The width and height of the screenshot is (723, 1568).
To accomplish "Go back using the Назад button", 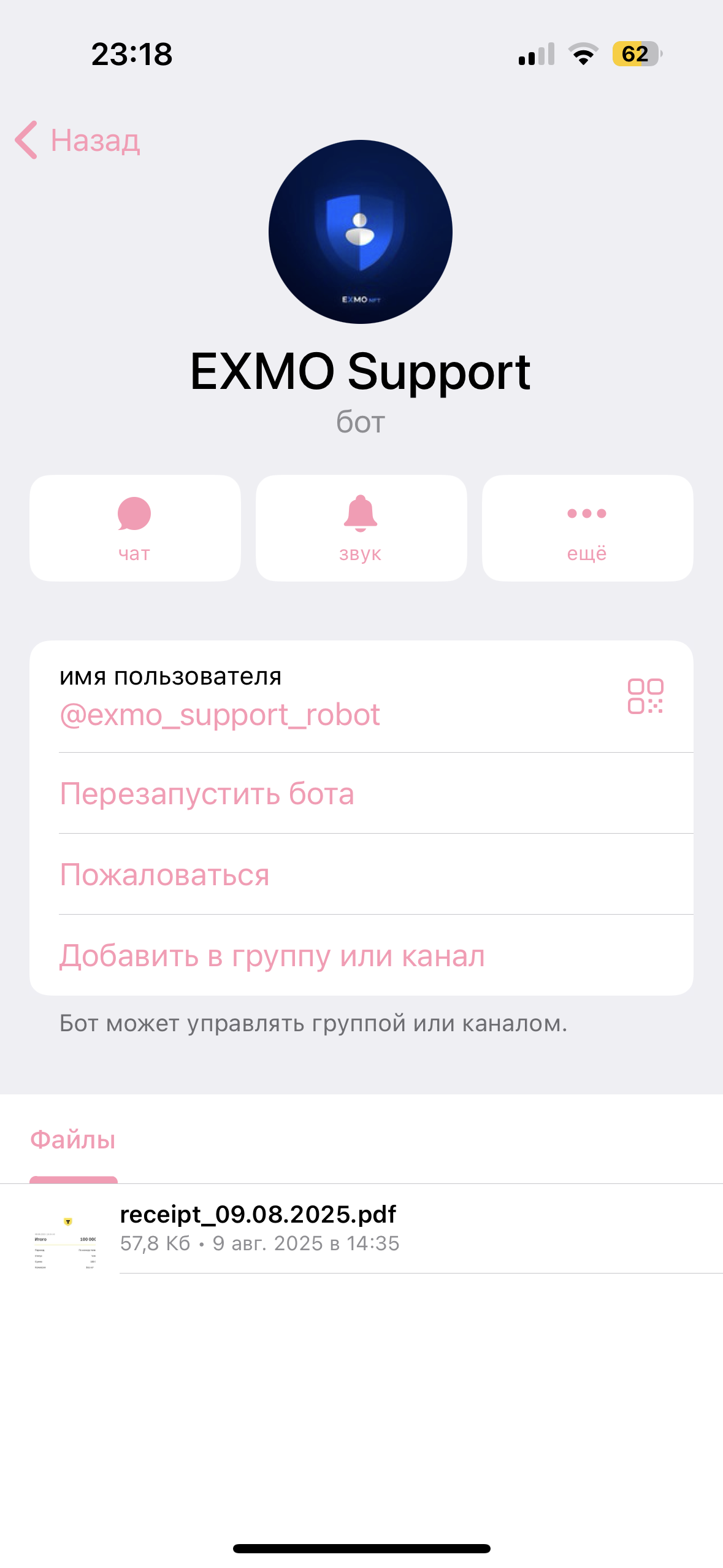I will pyautogui.click(x=78, y=140).
